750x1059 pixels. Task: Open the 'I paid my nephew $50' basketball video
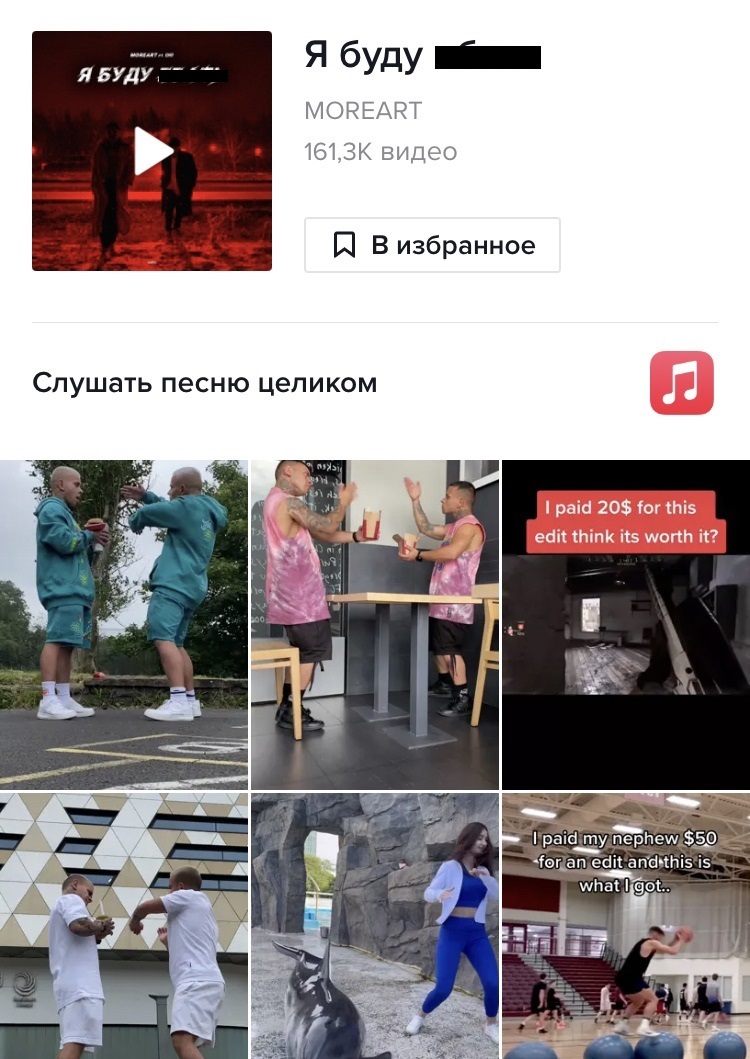point(626,925)
